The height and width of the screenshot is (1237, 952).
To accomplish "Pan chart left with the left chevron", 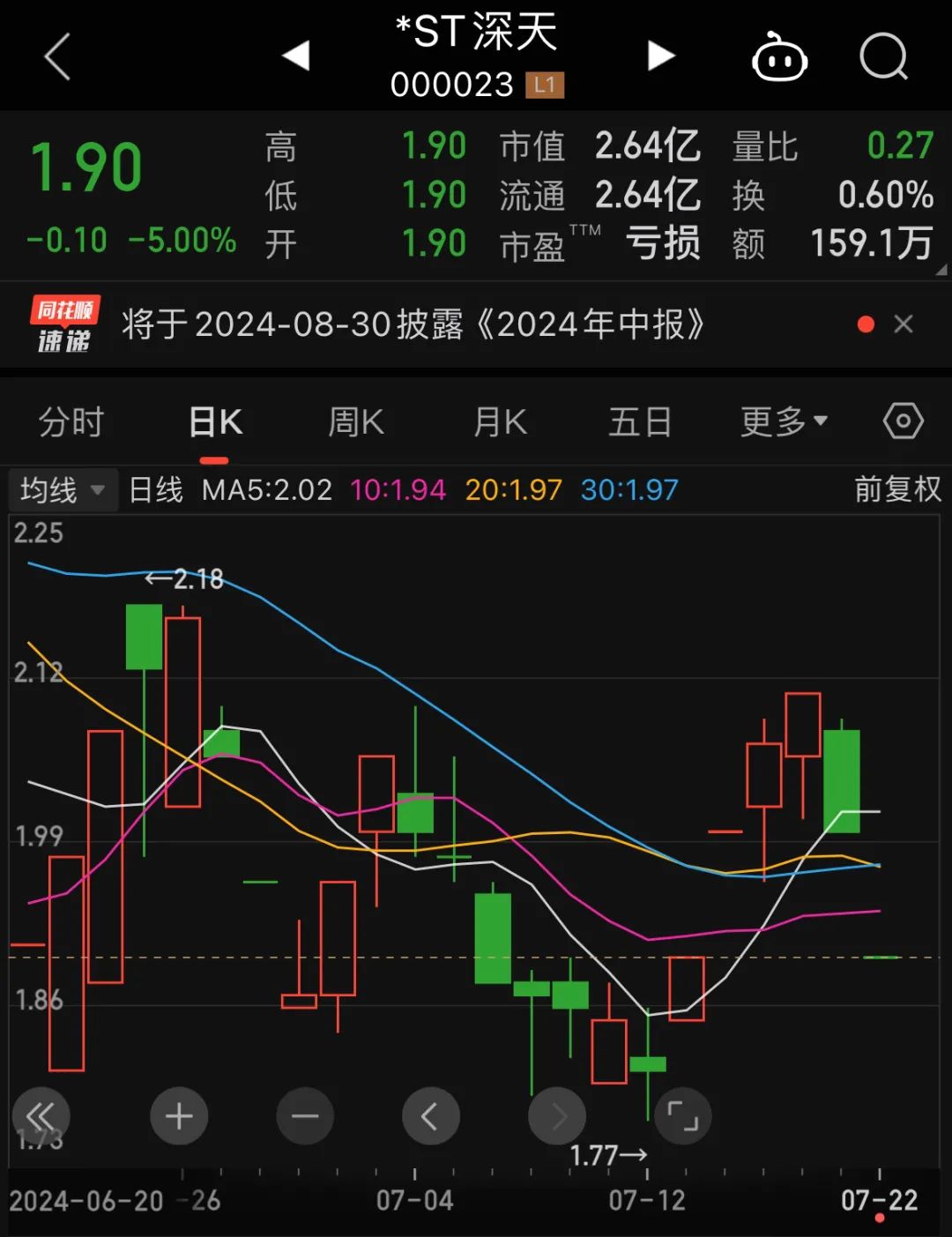I will [x=431, y=1115].
